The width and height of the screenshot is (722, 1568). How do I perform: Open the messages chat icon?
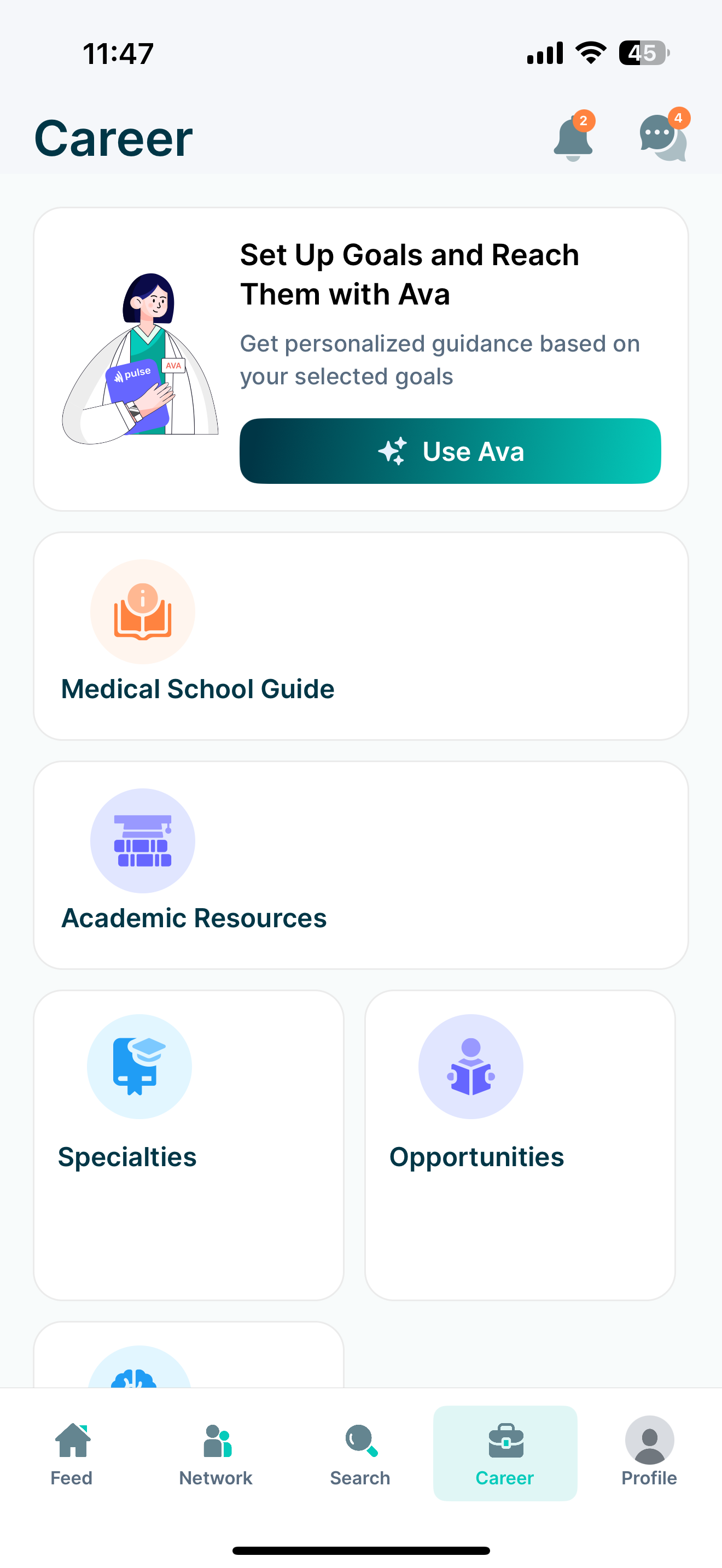point(662,137)
